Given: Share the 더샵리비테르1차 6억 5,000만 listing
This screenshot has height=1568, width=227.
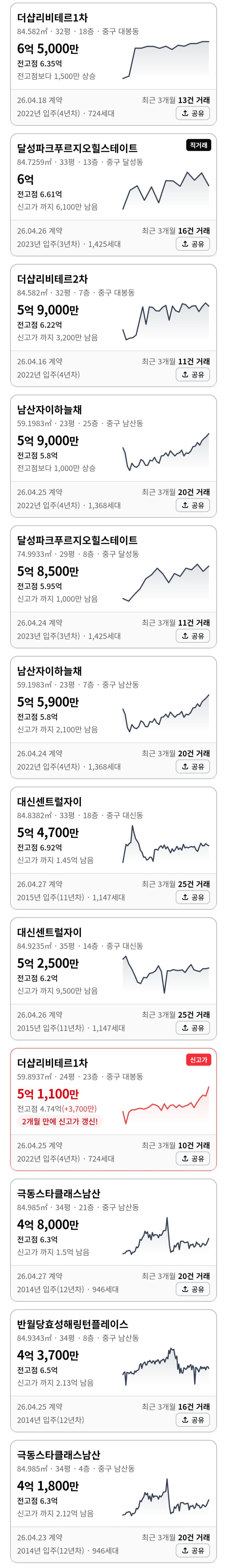Looking at the screenshot, I should (x=193, y=113).
